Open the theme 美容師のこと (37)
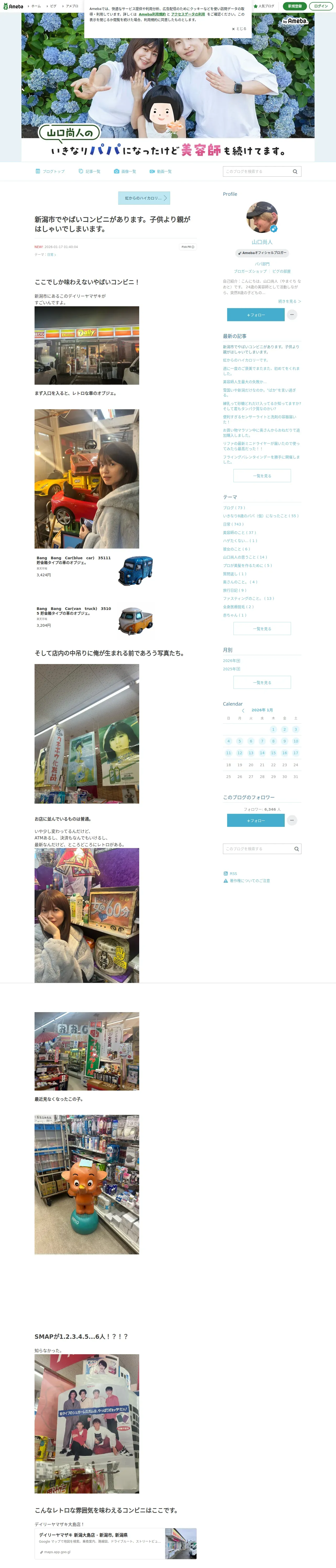The width and height of the screenshot is (336, 1568). 239,533
